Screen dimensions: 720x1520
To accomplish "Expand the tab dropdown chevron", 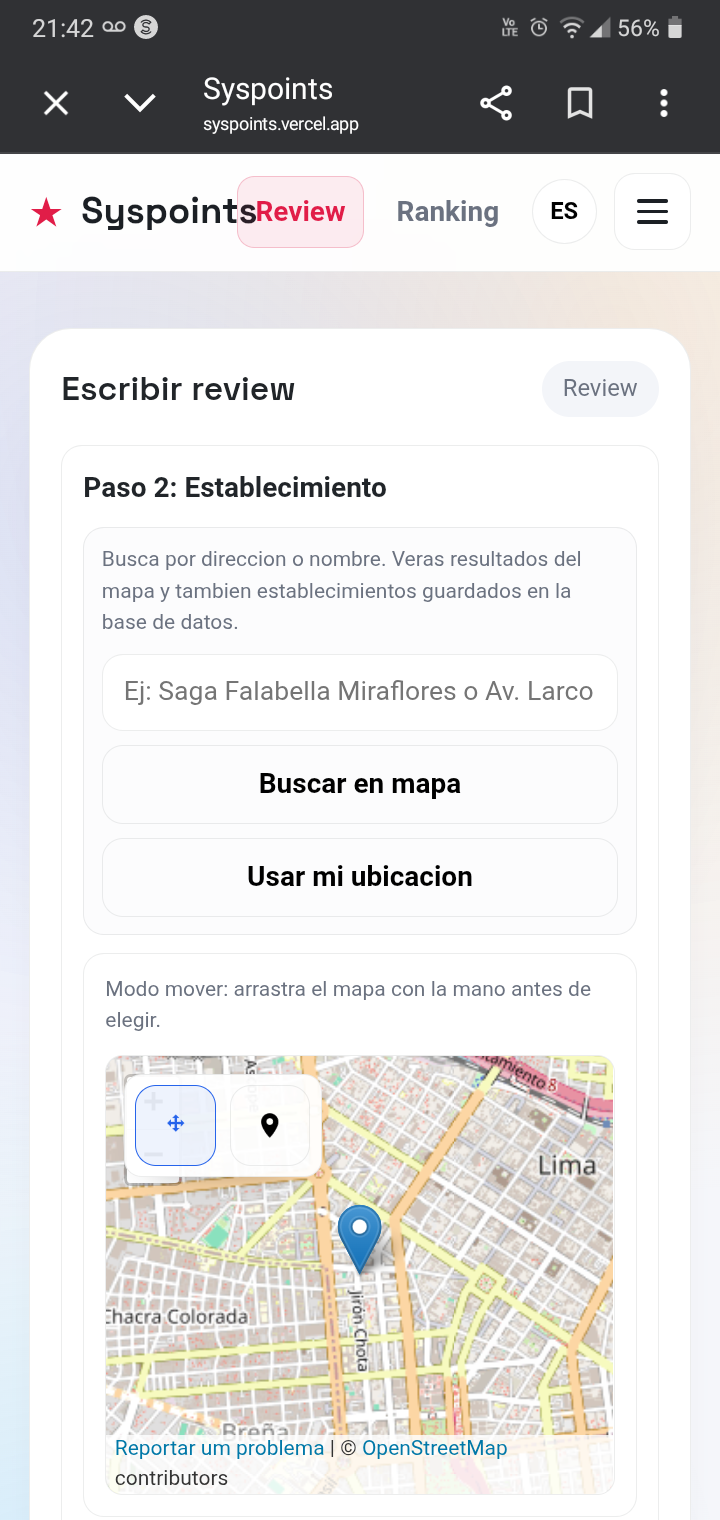I will pyautogui.click(x=139, y=103).
